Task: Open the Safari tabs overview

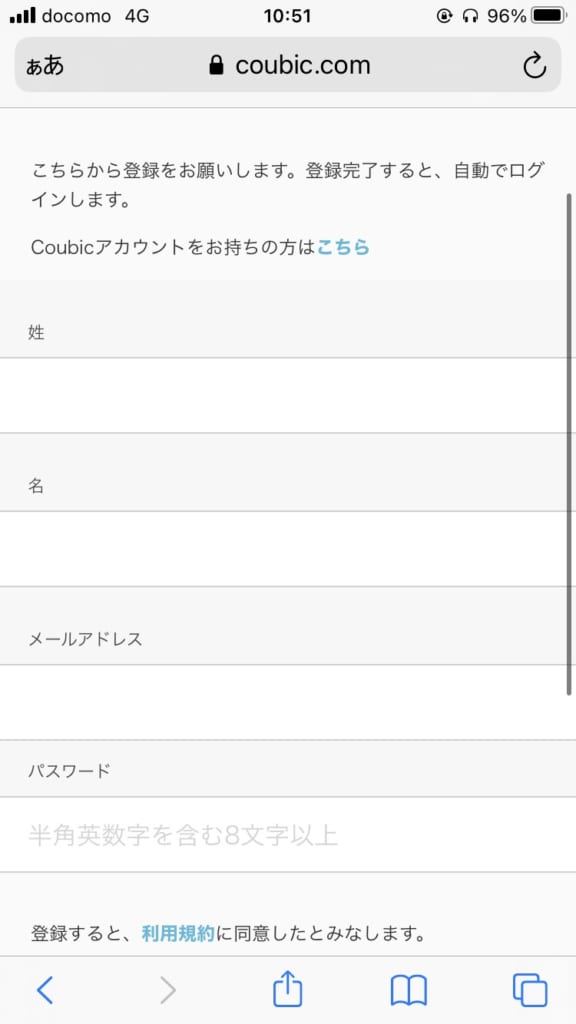Action: [530, 990]
